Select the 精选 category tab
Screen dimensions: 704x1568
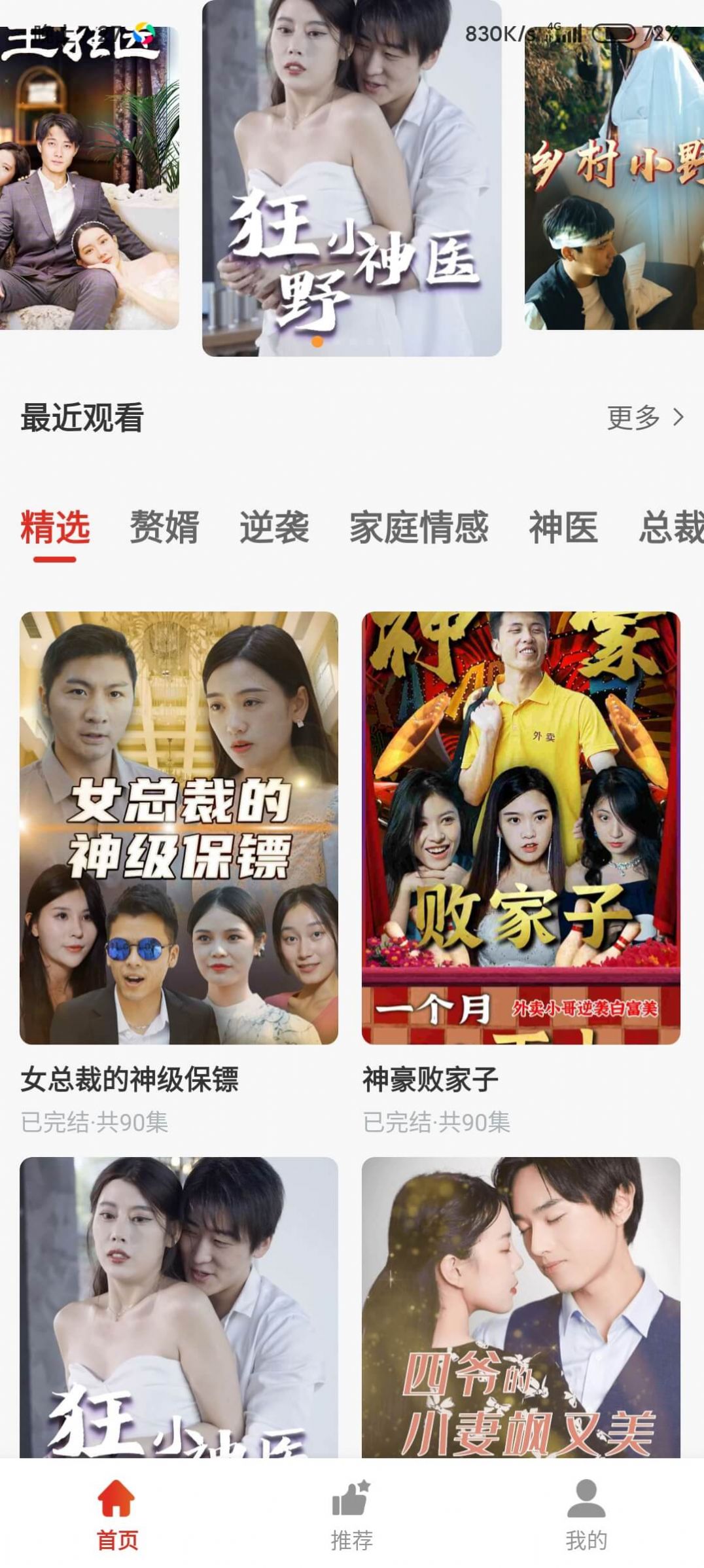click(x=55, y=527)
